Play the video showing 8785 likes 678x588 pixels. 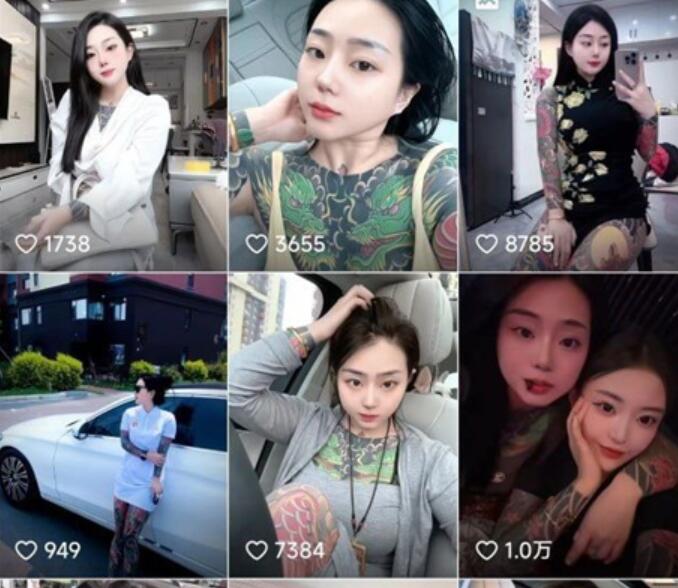[567, 135]
